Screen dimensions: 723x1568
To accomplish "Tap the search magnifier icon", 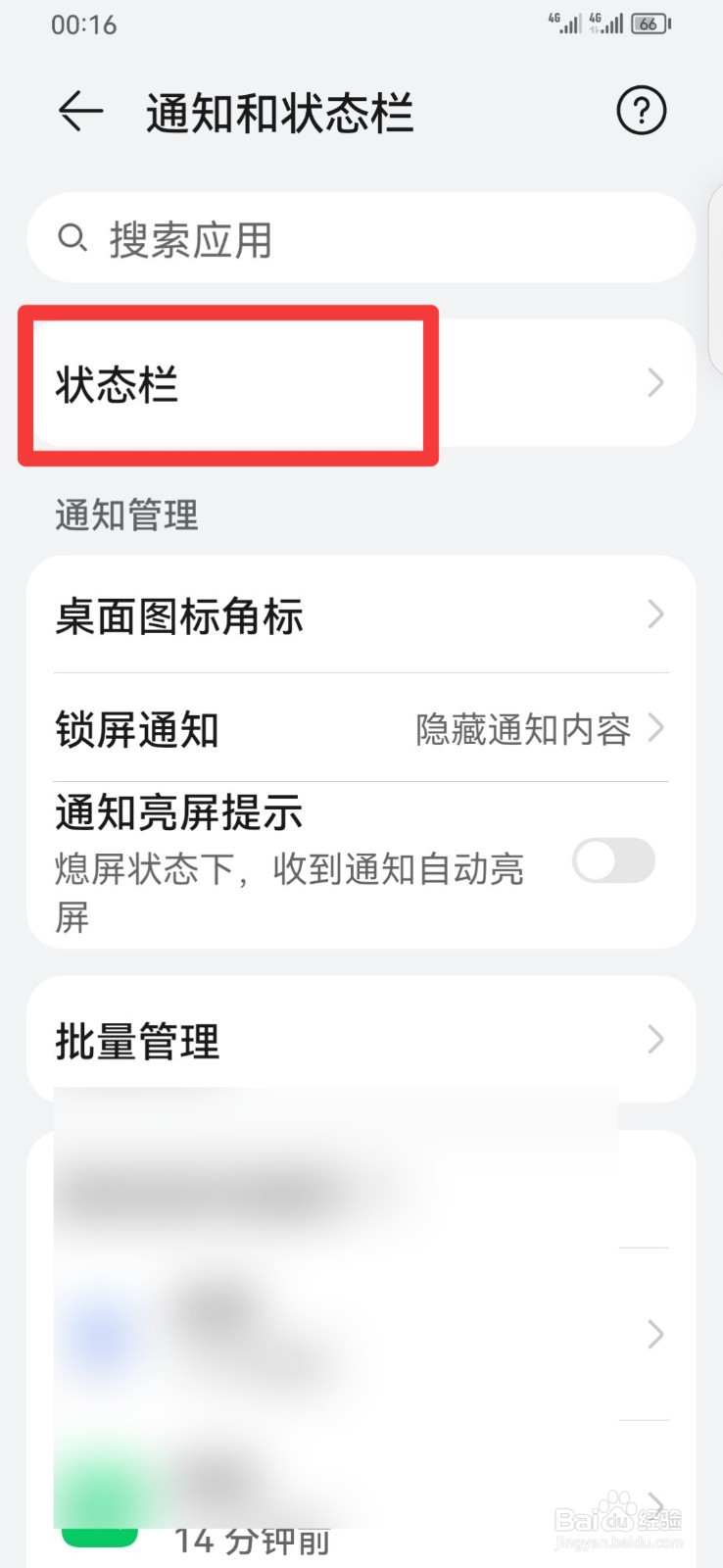I will tap(74, 238).
